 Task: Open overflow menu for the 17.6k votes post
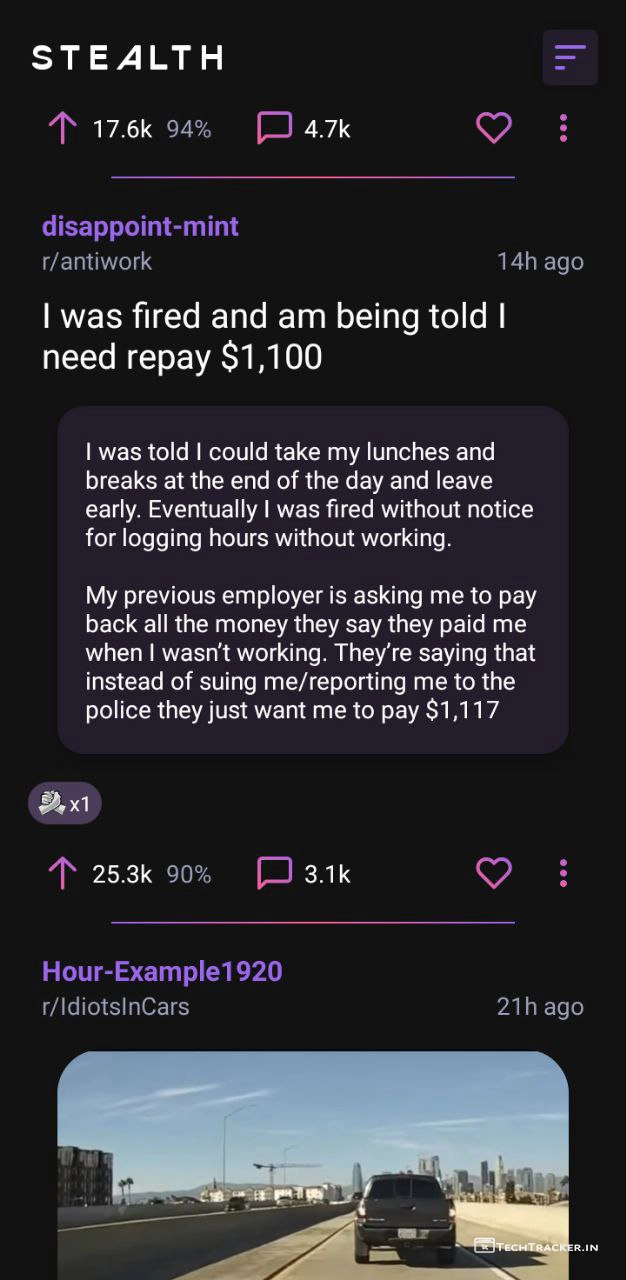coord(563,128)
